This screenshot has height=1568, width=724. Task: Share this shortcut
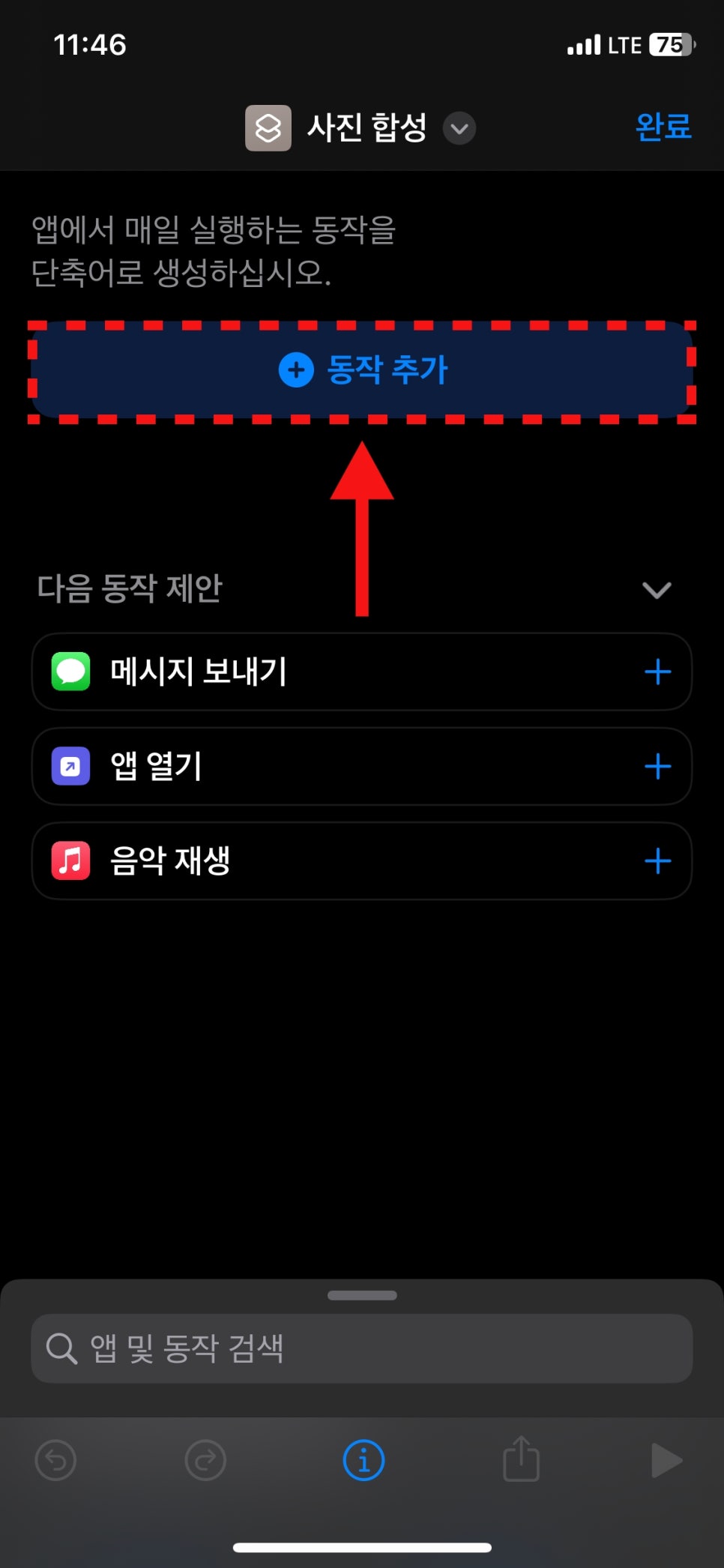pyautogui.click(x=521, y=1459)
